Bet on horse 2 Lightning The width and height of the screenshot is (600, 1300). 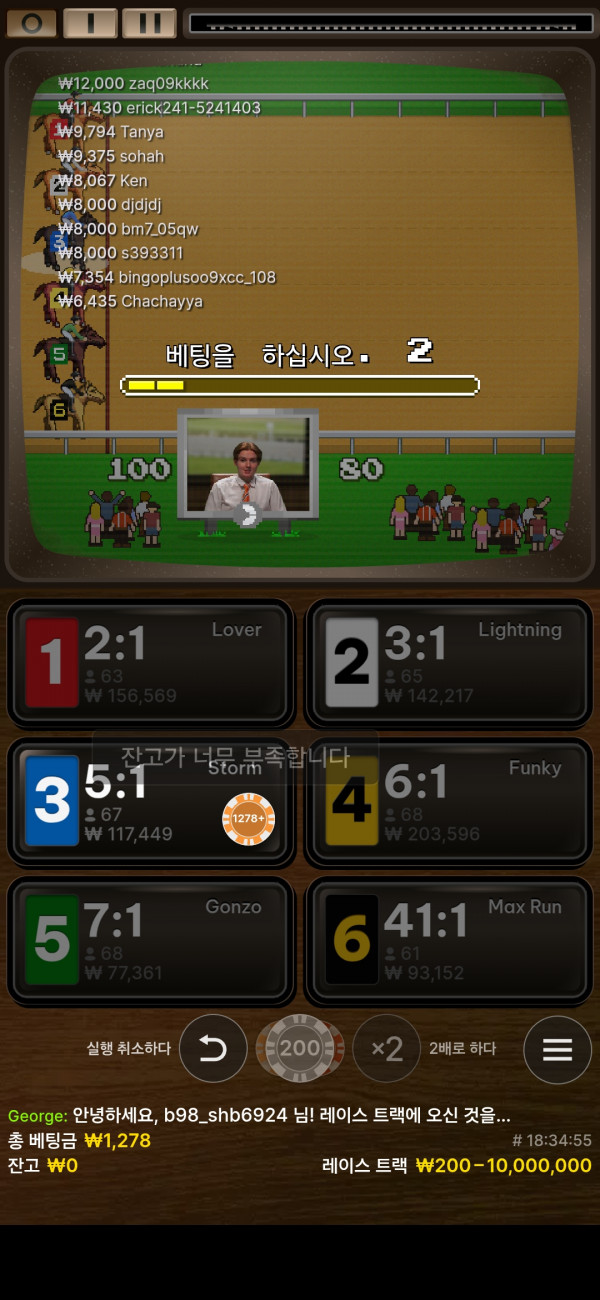[x=449, y=663]
